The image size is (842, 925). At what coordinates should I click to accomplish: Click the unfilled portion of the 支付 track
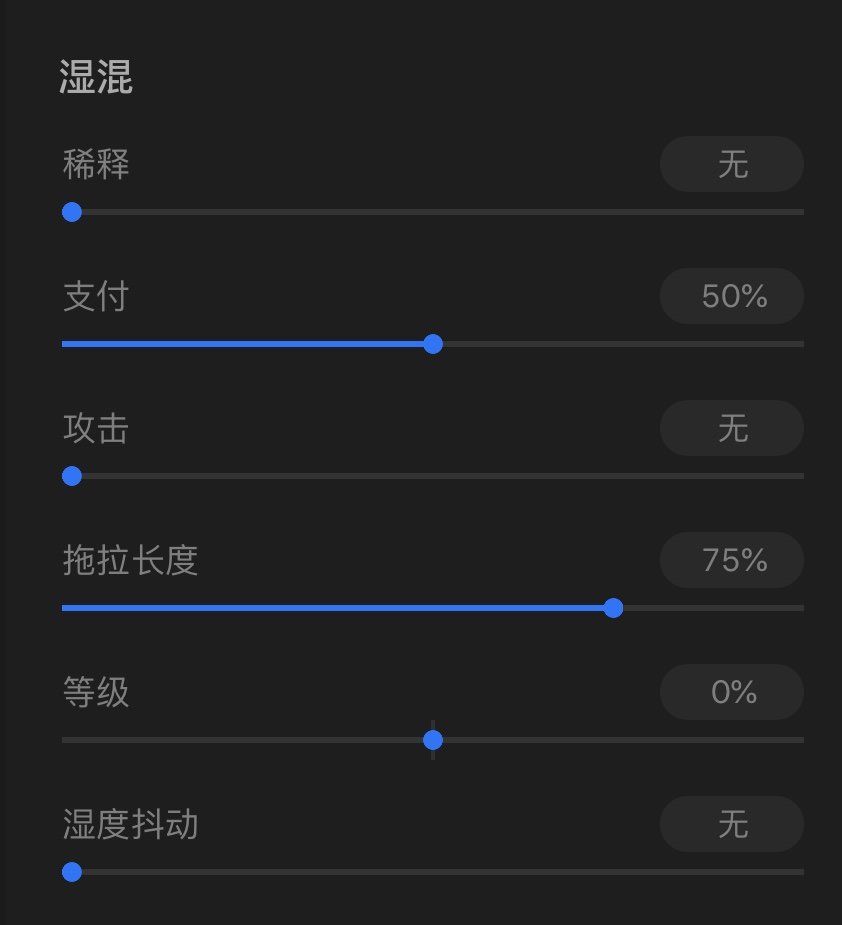(x=620, y=344)
